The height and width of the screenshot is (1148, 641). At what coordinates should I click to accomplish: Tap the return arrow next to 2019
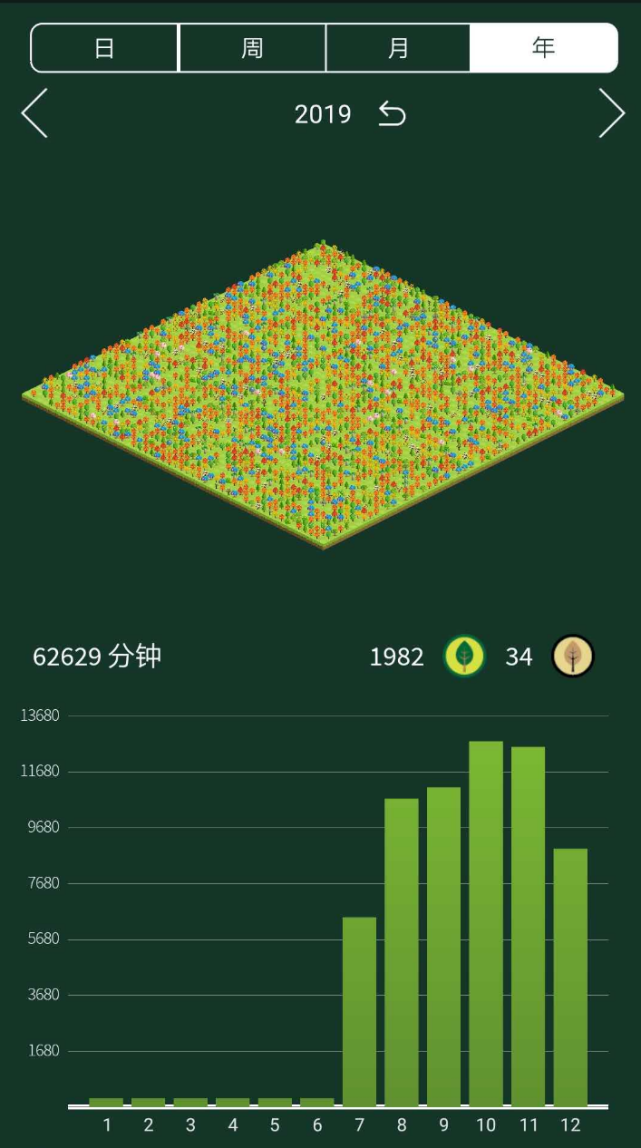click(391, 114)
